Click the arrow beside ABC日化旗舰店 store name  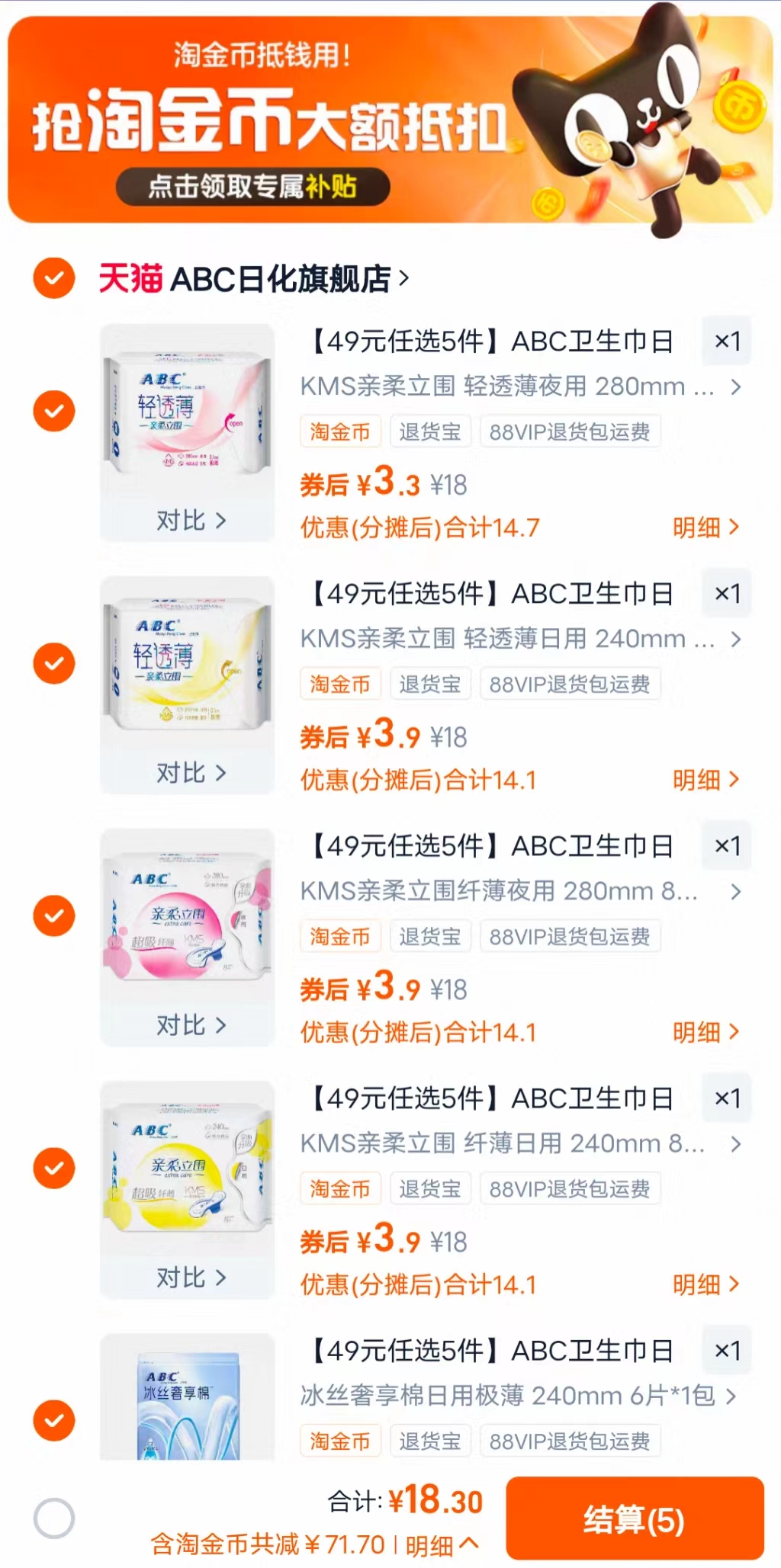pos(407,279)
